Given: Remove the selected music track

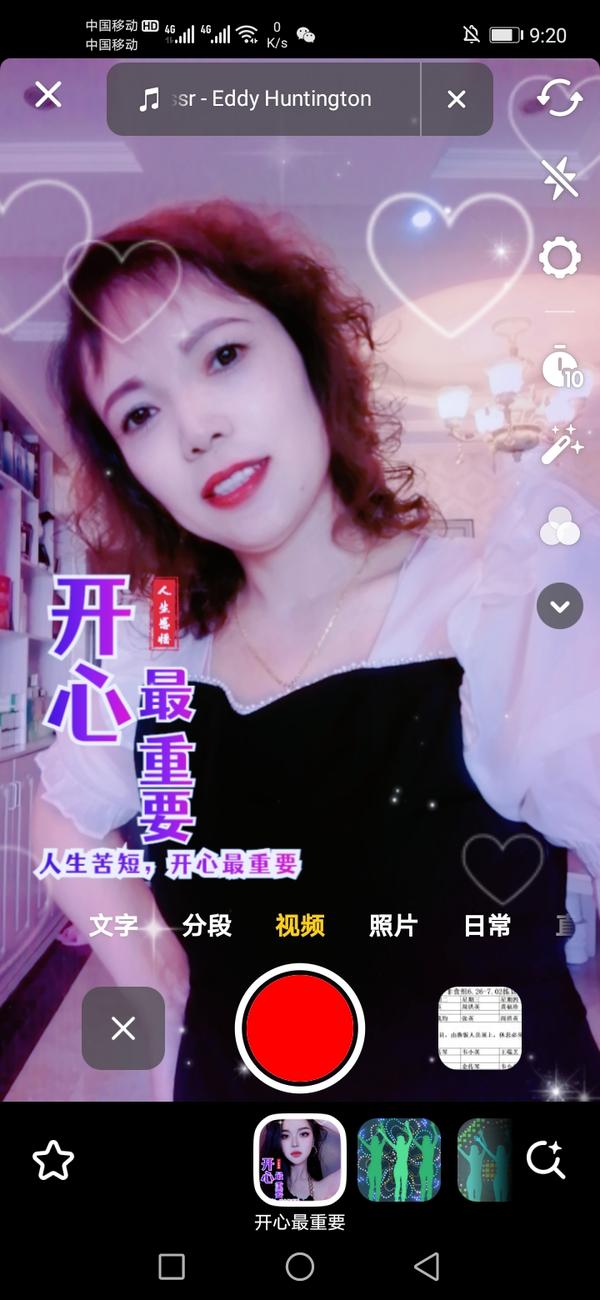Looking at the screenshot, I should coord(456,99).
